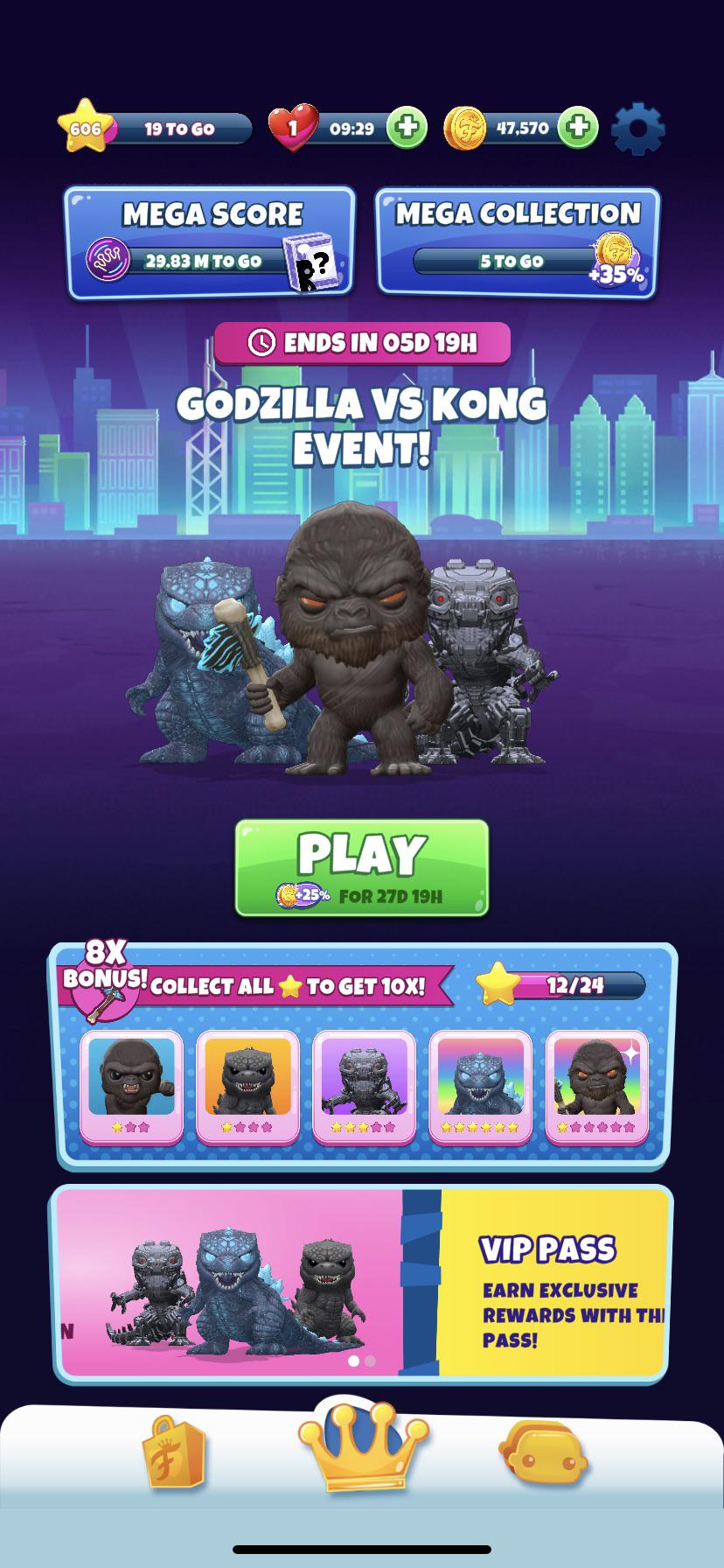Open the VIP Pass banner

tap(363, 1284)
